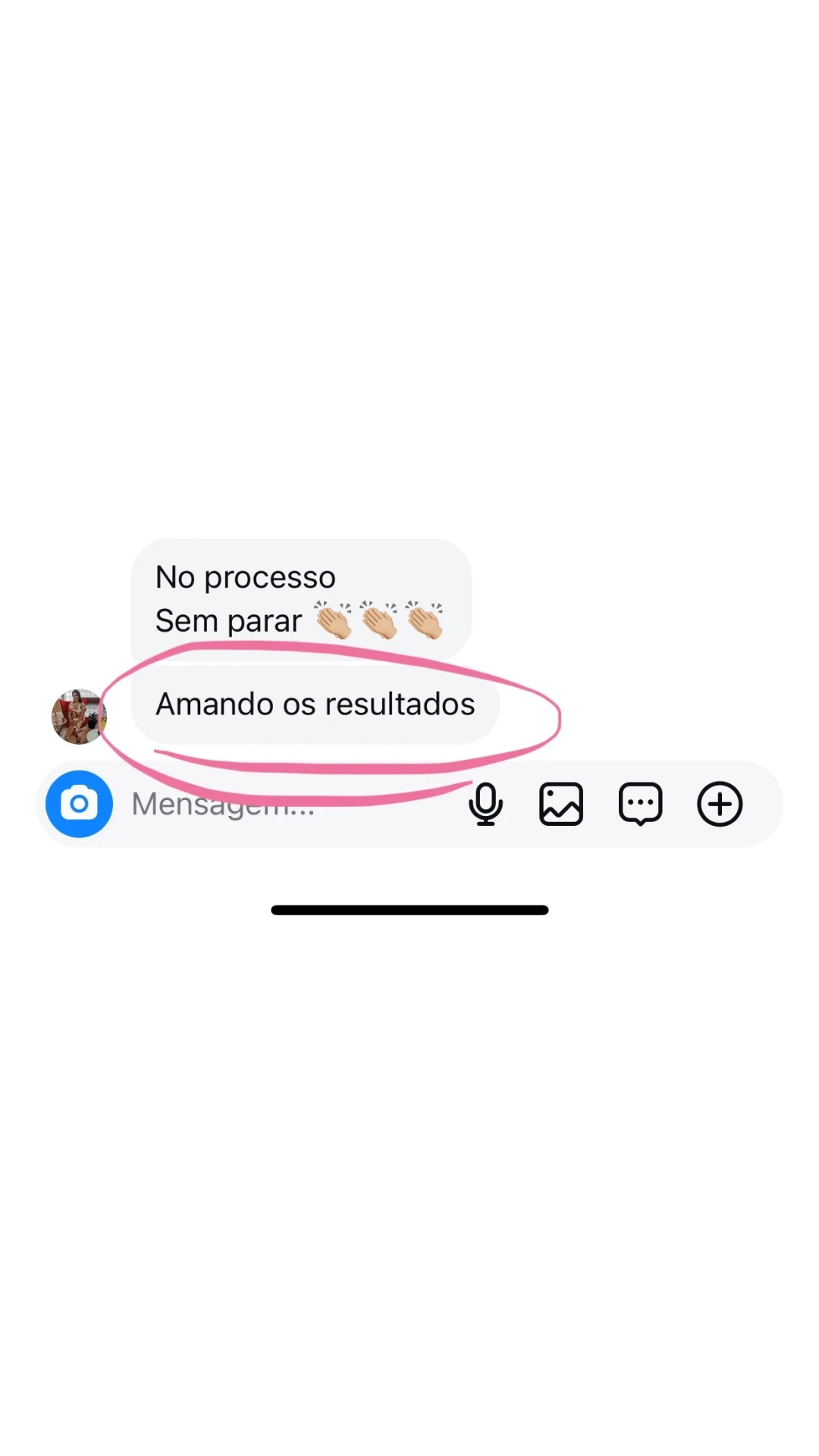Tap the speech bubble icon with dots
This screenshot has width=819, height=1456.
coord(640,804)
